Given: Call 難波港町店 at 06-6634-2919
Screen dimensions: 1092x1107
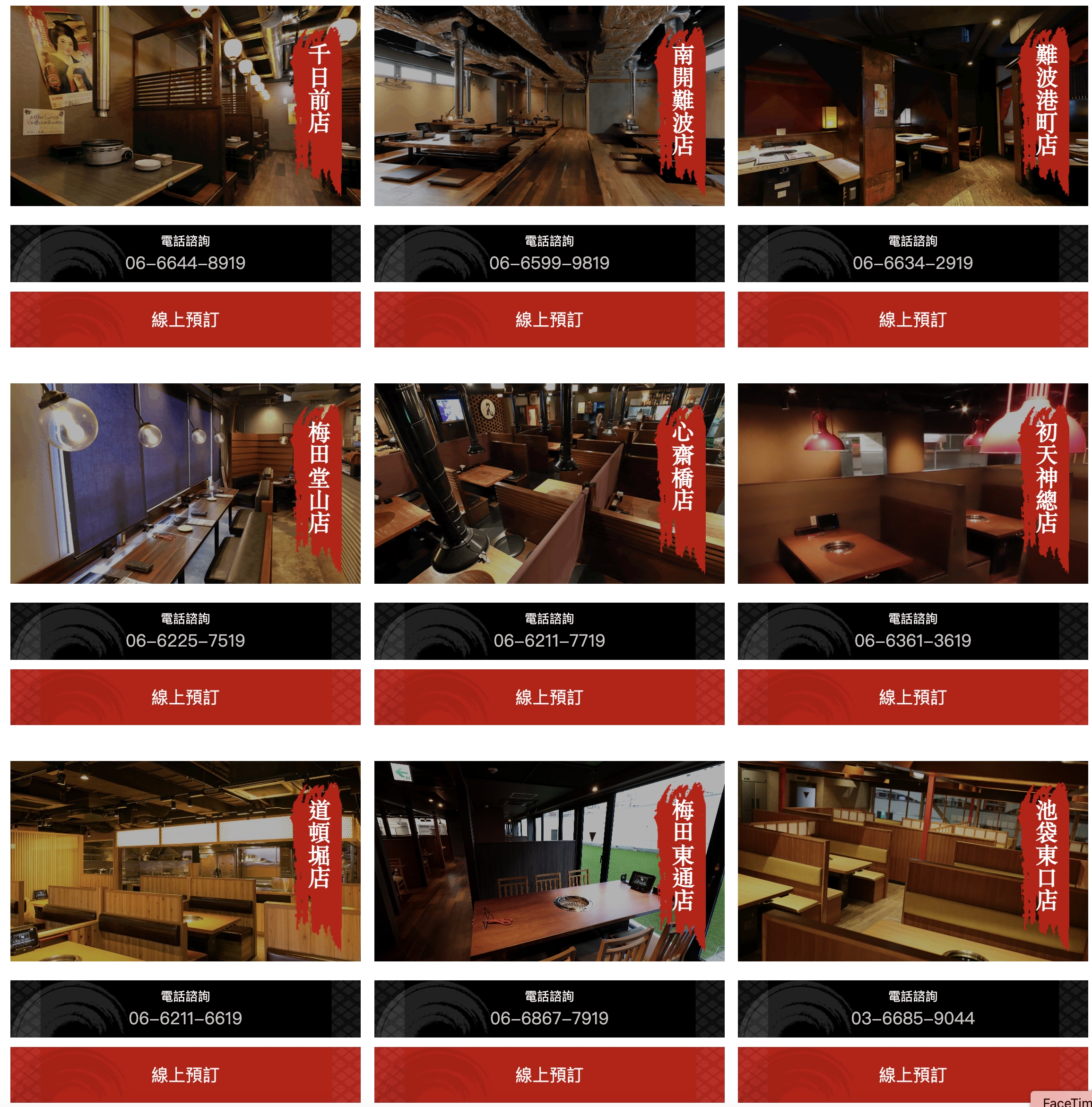Looking at the screenshot, I should 912,253.
